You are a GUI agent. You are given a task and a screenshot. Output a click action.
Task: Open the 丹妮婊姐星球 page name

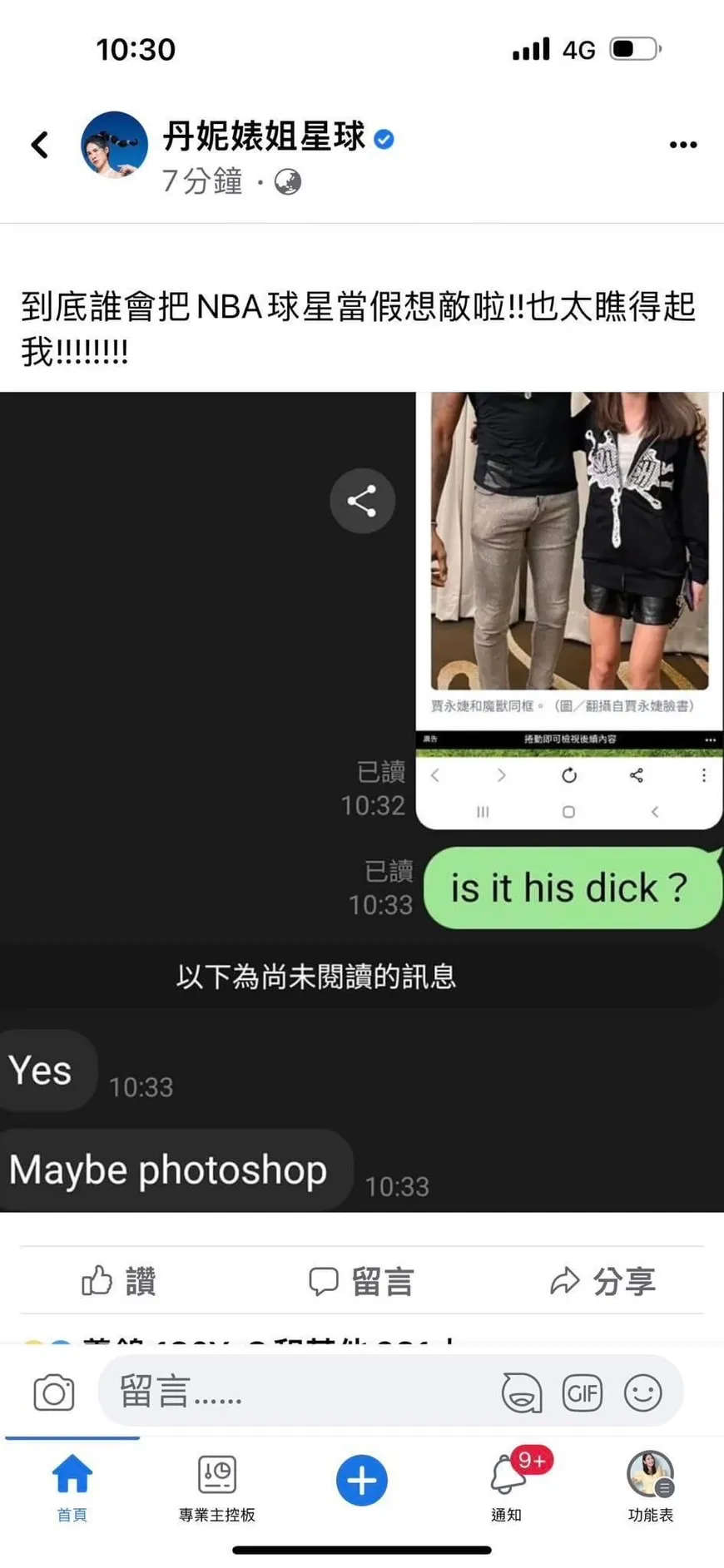click(265, 136)
